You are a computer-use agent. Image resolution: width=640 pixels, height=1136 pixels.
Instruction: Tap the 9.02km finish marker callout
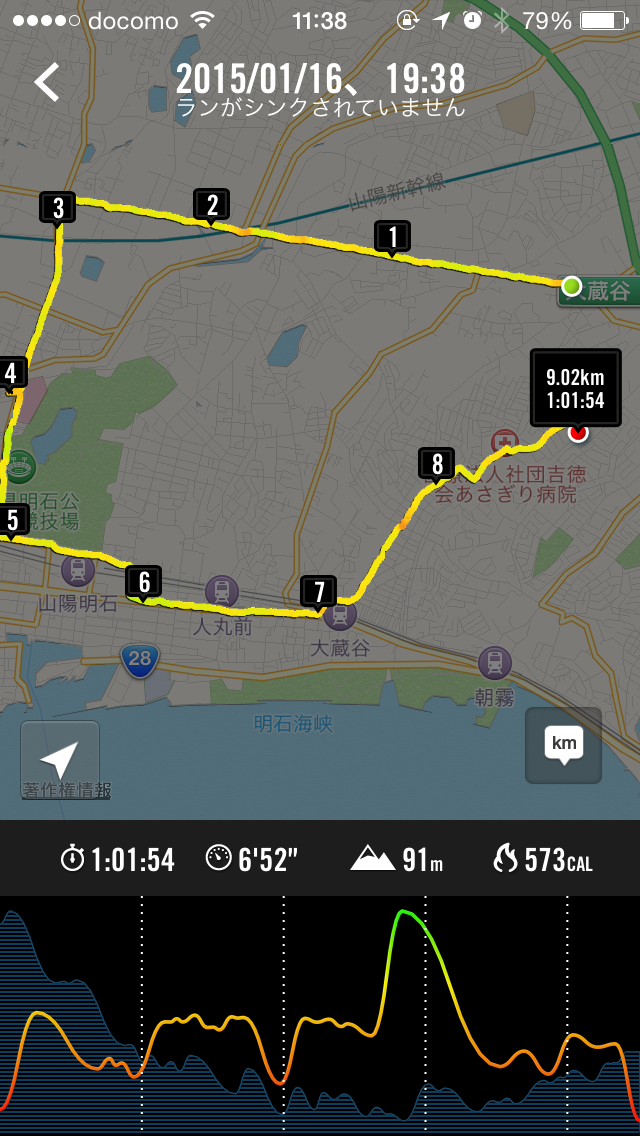click(575, 388)
